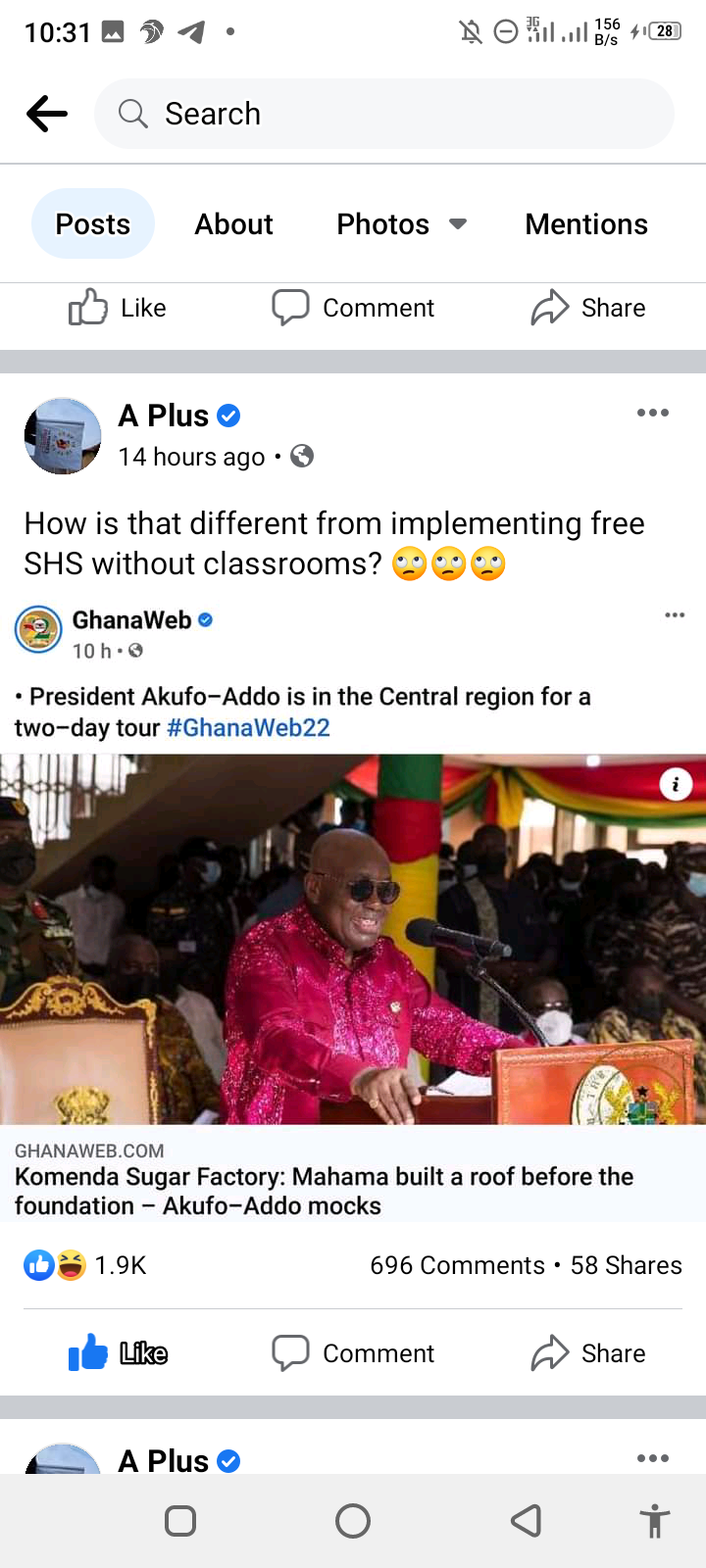706x1568 pixels.
Task: Open overflow menu on A Plus post
Action: [652, 413]
